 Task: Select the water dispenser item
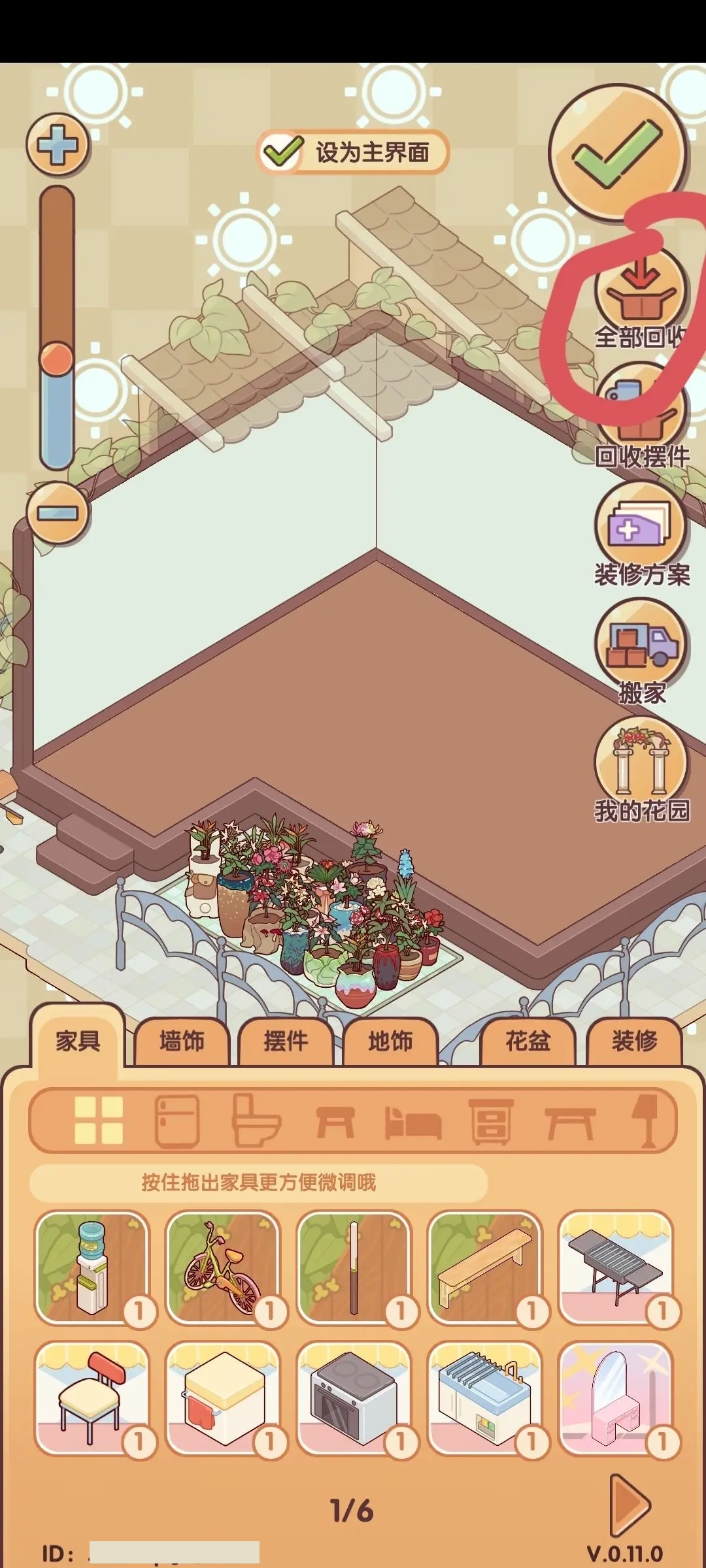coord(92,1267)
